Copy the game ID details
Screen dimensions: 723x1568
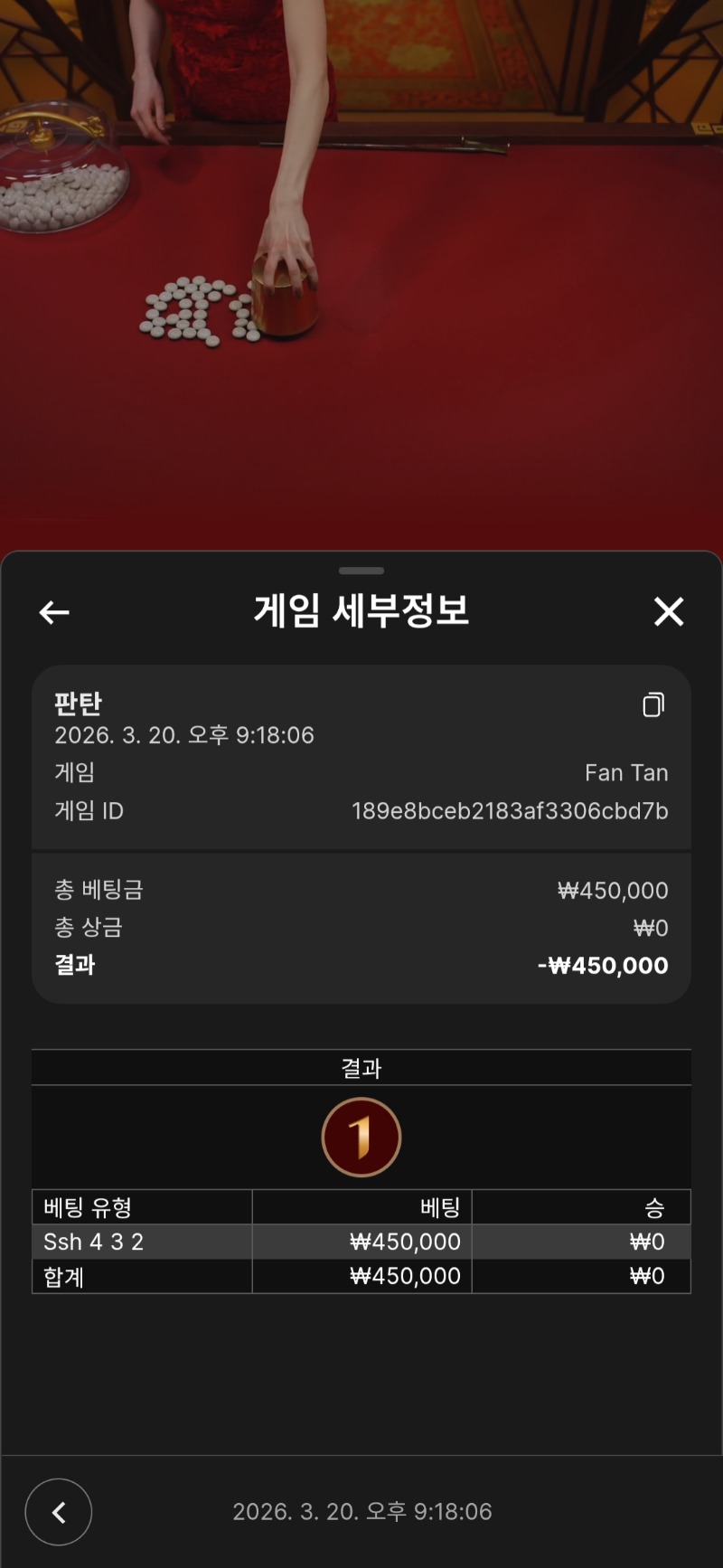pos(653,704)
